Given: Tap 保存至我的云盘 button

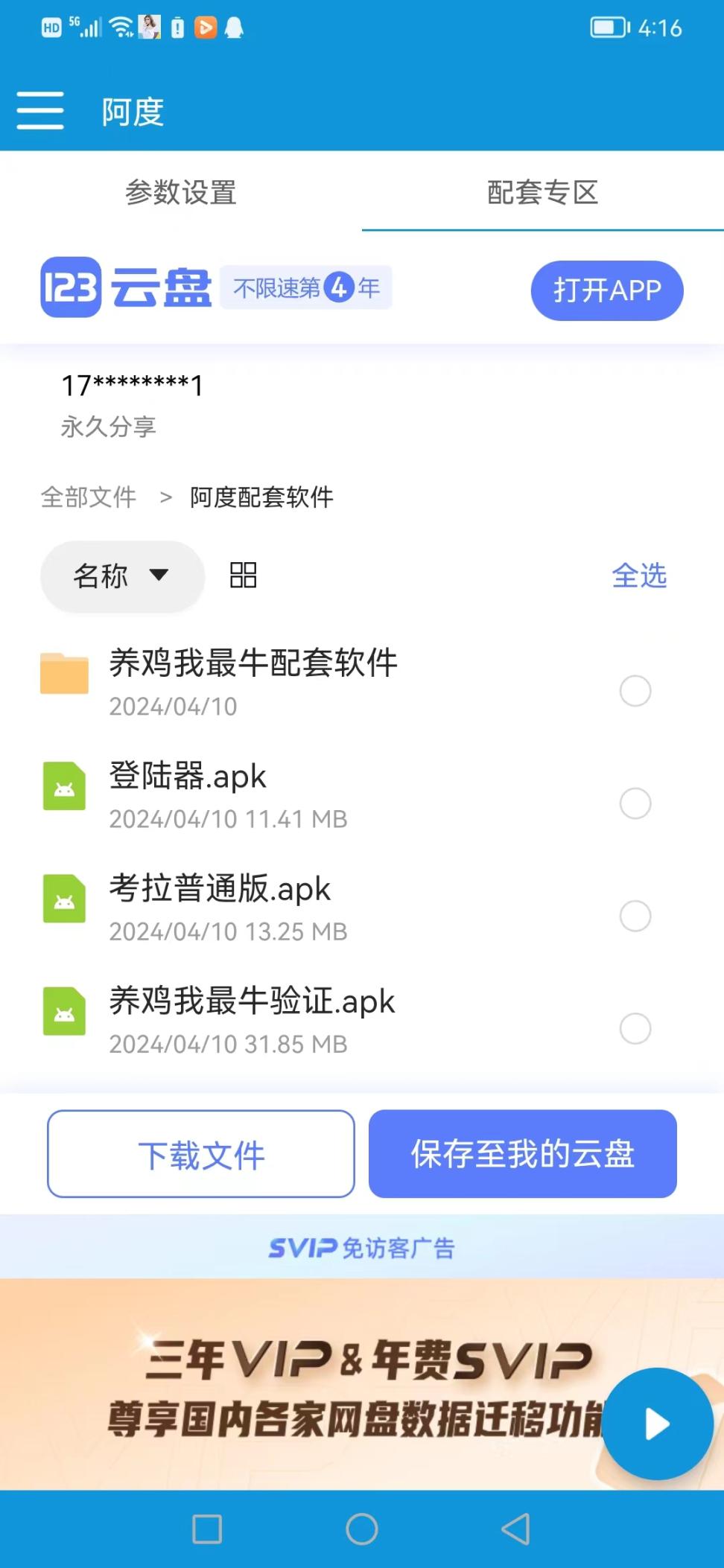Looking at the screenshot, I should pos(522,1154).
